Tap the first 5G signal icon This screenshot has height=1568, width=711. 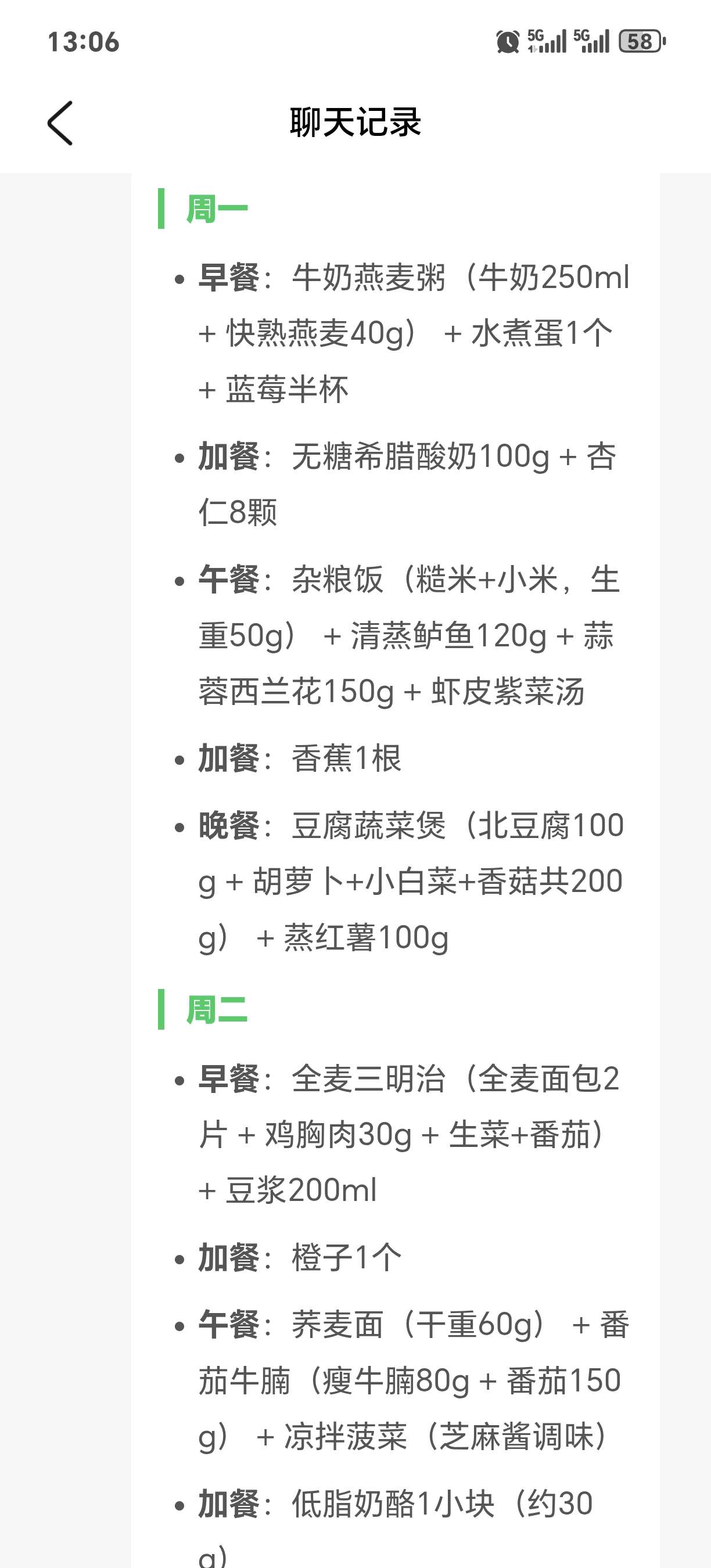(x=545, y=41)
